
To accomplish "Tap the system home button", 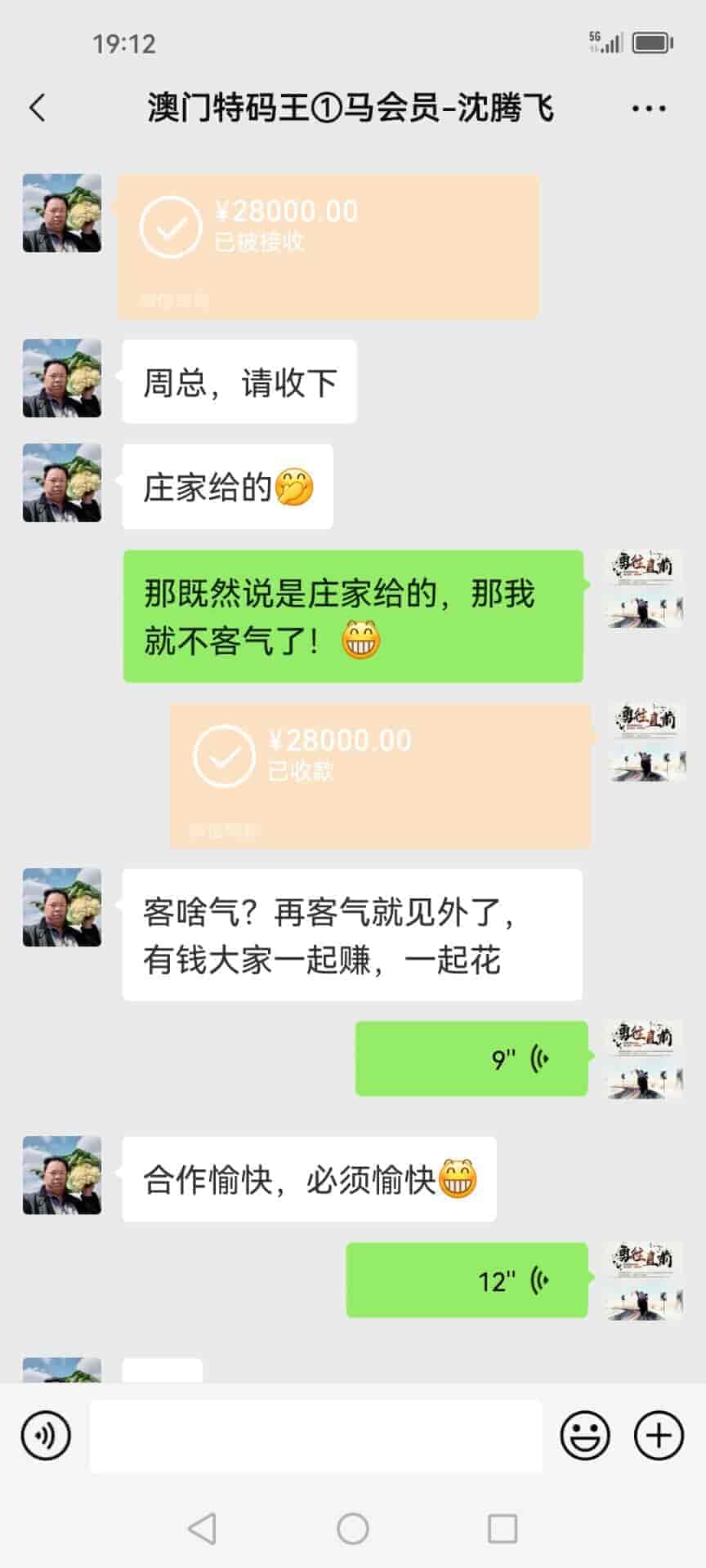I will click(x=353, y=1528).
